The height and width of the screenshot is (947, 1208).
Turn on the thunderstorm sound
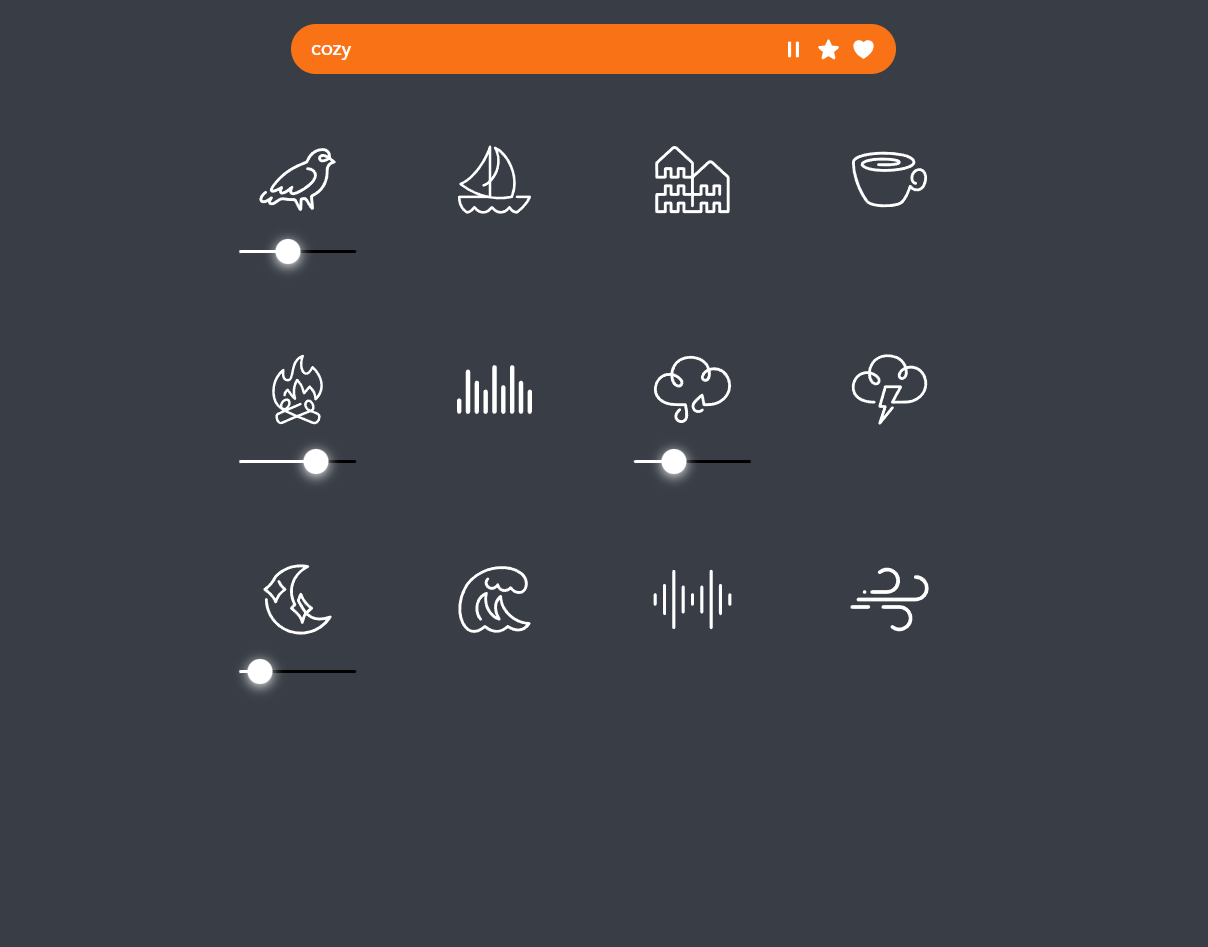(x=889, y=389)
